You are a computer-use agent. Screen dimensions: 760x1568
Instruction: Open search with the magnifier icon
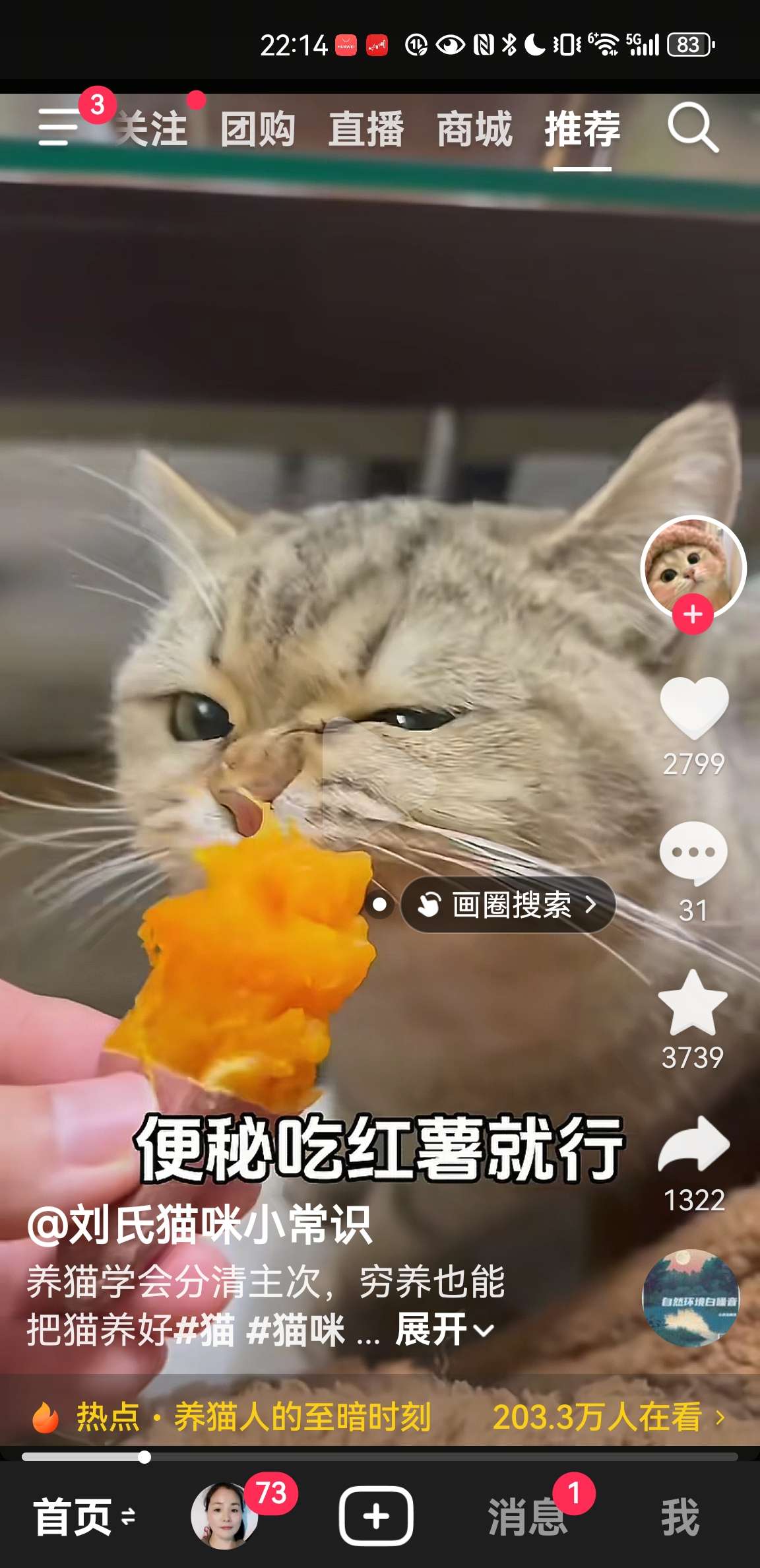click(693, 127)
